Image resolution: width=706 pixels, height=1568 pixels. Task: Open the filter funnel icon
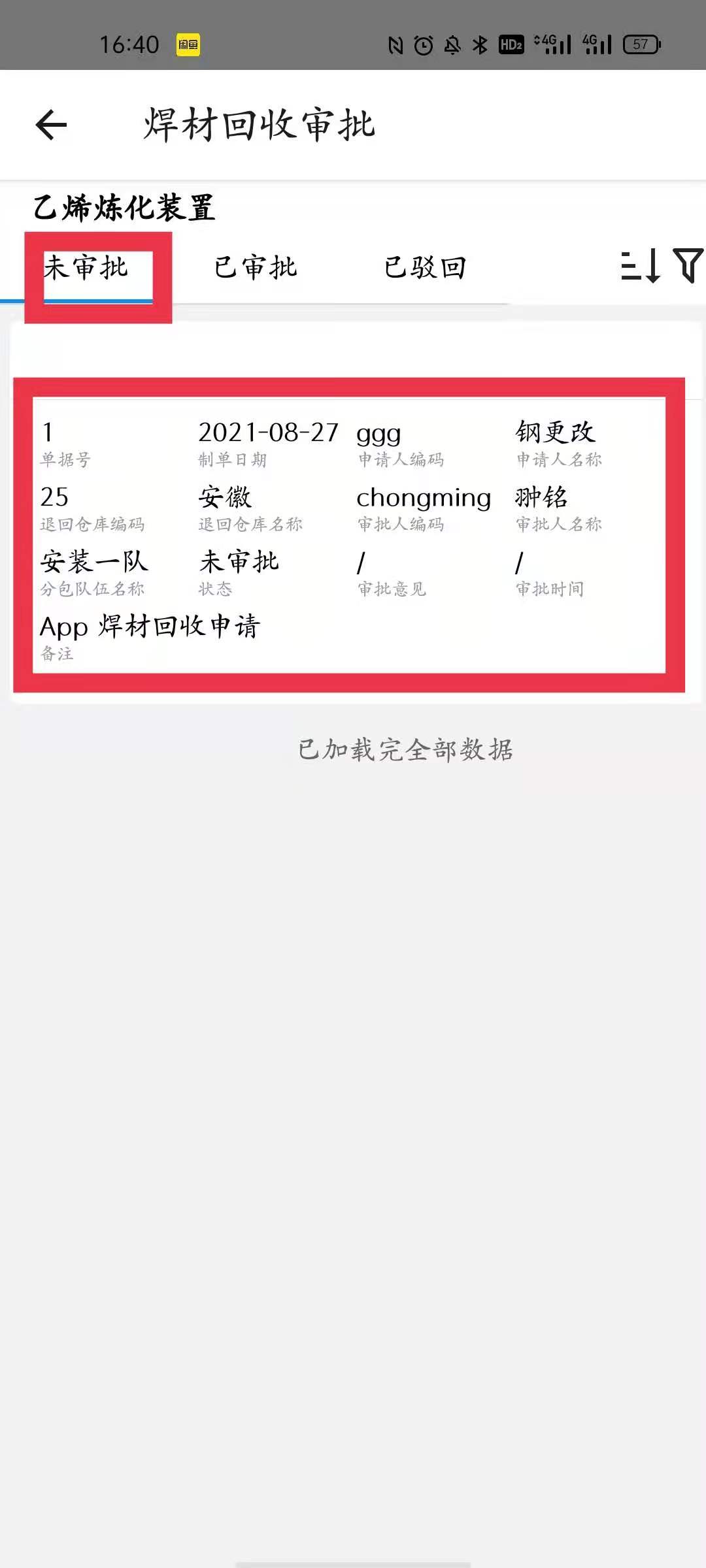pos(688,266)
